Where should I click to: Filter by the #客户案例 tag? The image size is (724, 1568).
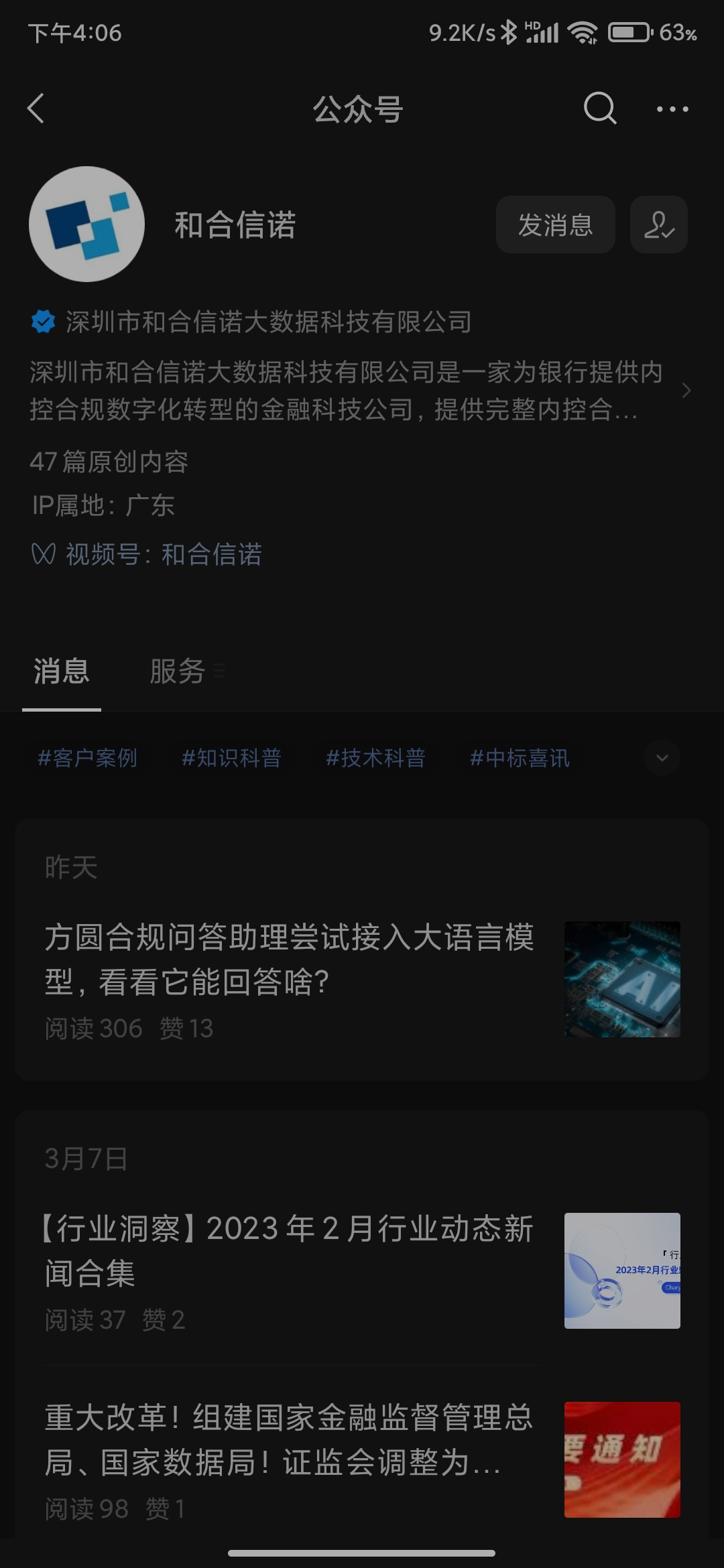pos(88,759)
